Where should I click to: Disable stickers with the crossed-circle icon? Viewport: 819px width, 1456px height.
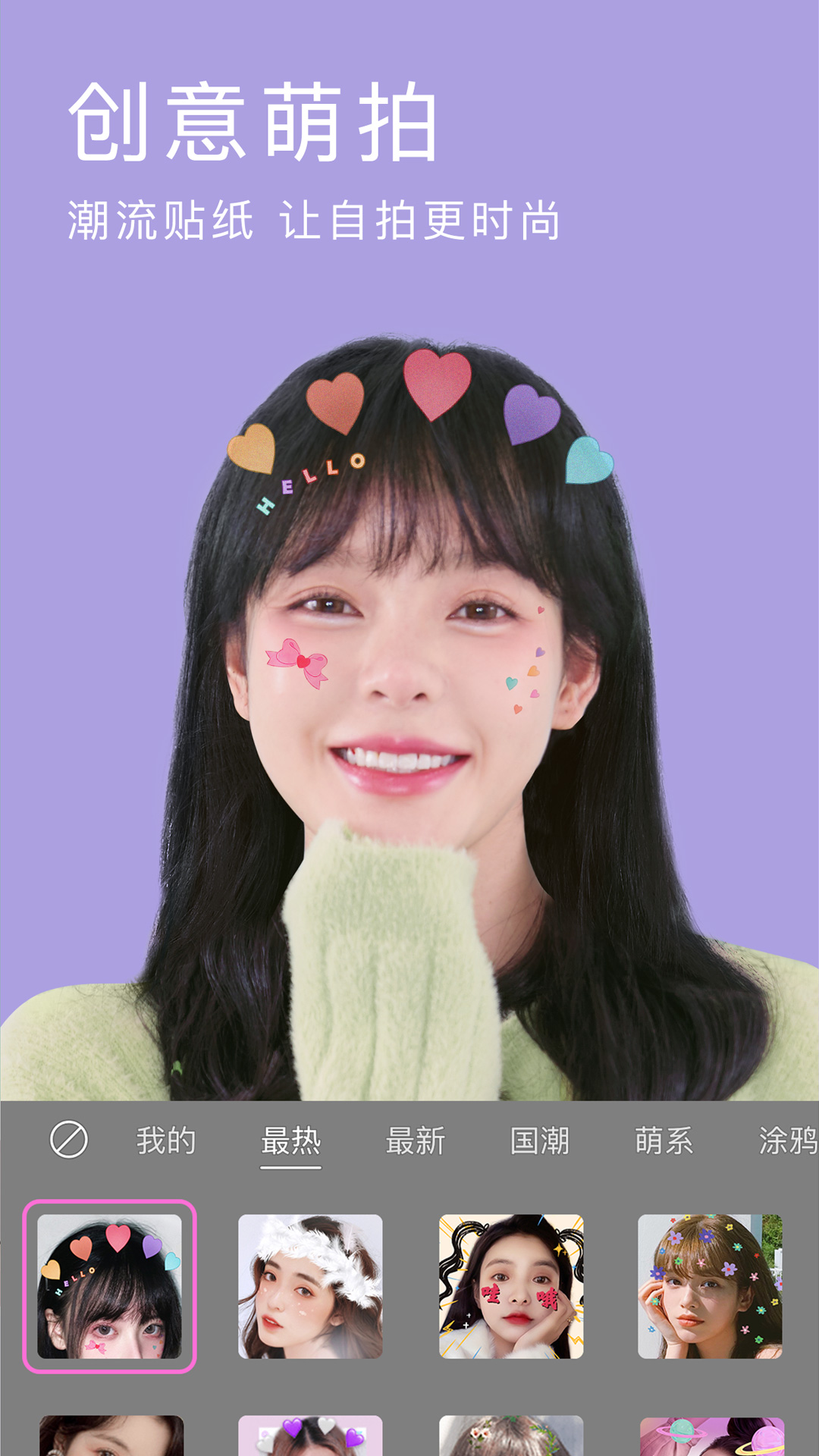pyautogui.click(x=67, y=1139)
